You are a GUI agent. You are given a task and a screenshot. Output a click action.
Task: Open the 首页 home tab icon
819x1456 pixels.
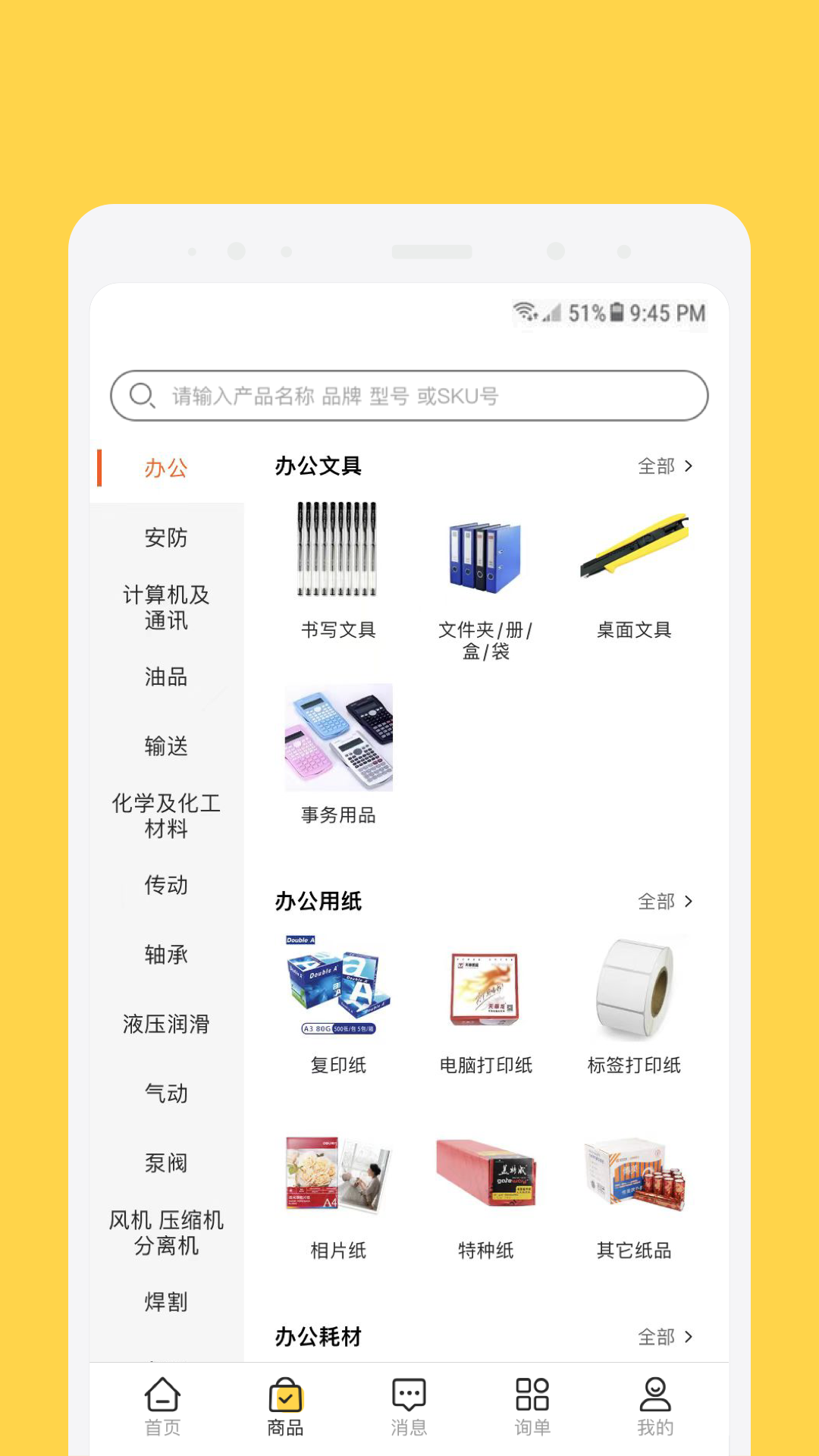point(163,1399)
